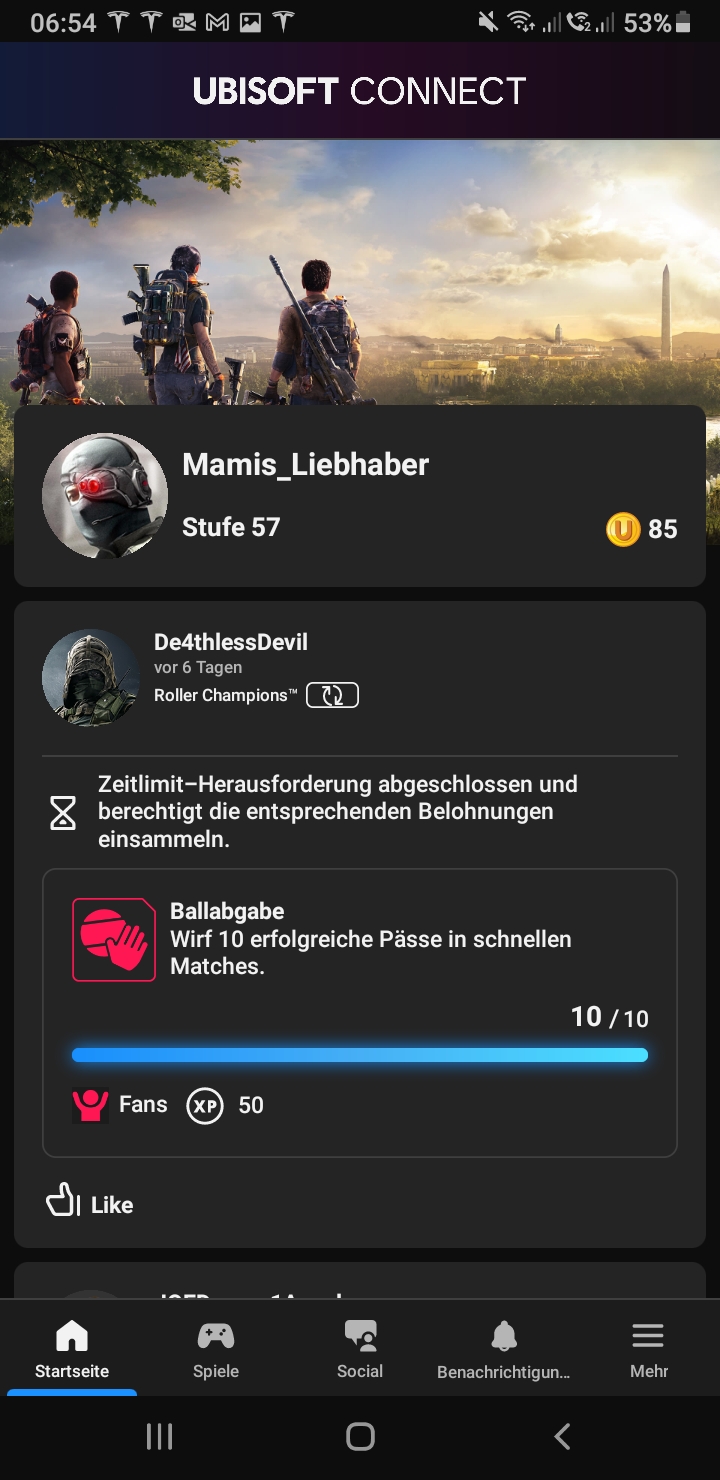Switch to the Social tab

[360, 1349]
